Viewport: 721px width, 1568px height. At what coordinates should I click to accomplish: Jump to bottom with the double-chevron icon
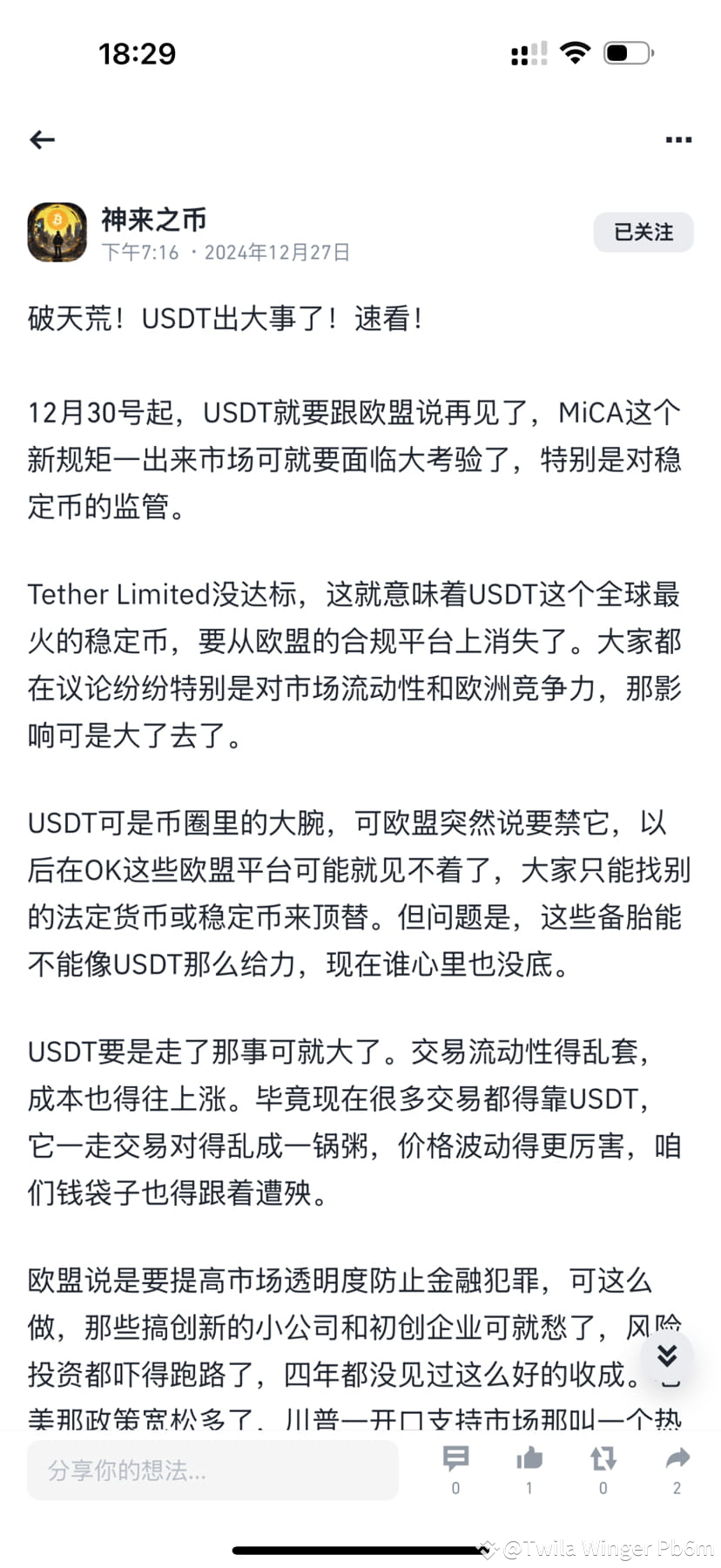(667, 1356)
